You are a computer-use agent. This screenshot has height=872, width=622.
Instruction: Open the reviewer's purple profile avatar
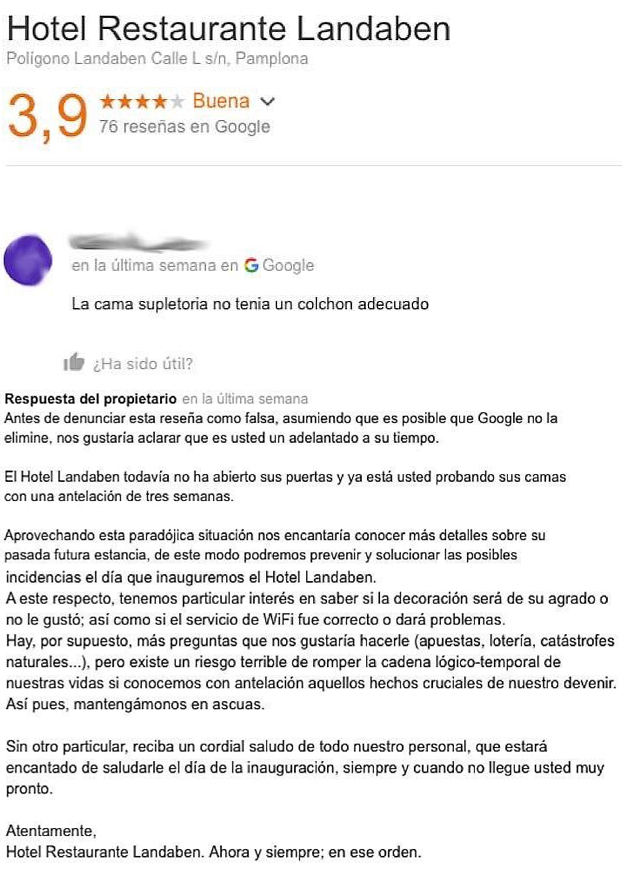click(29, 259)
